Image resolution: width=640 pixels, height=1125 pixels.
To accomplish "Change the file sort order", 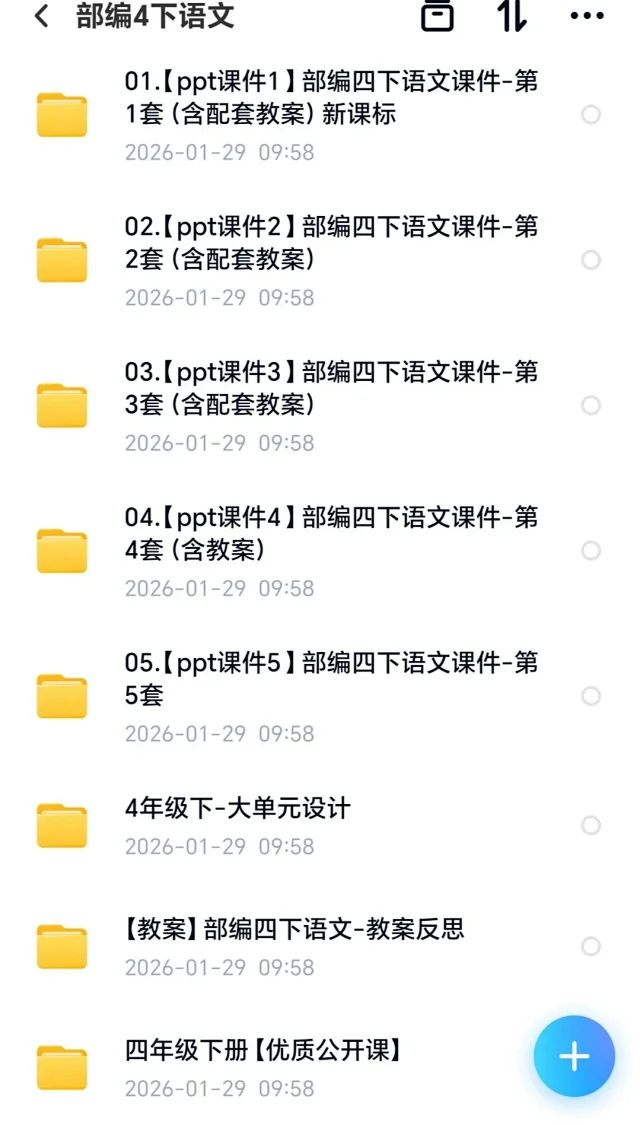I will (x=512, y=16).
